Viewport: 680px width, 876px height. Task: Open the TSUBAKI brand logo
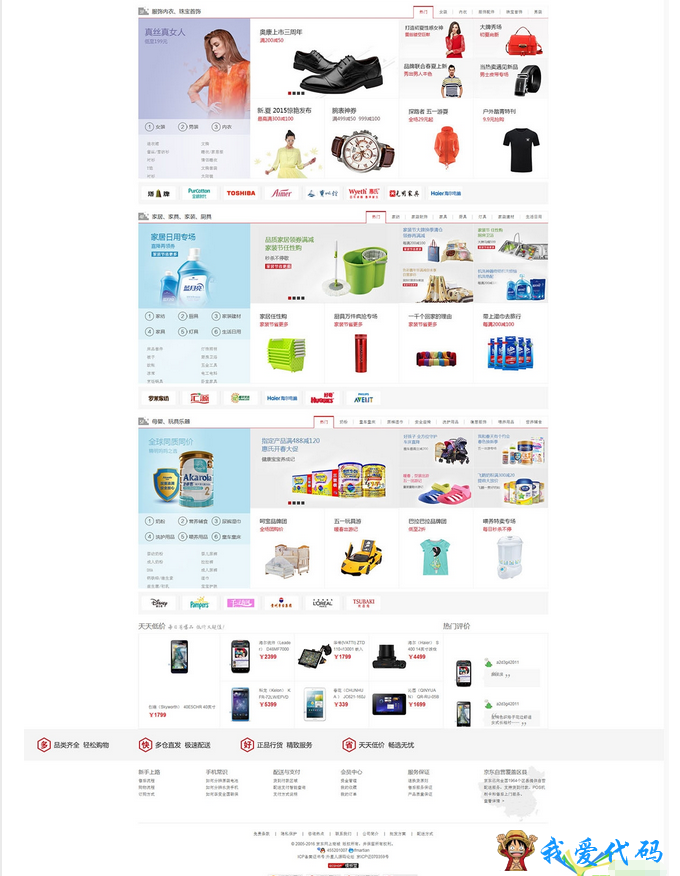(x=362, y=603)
